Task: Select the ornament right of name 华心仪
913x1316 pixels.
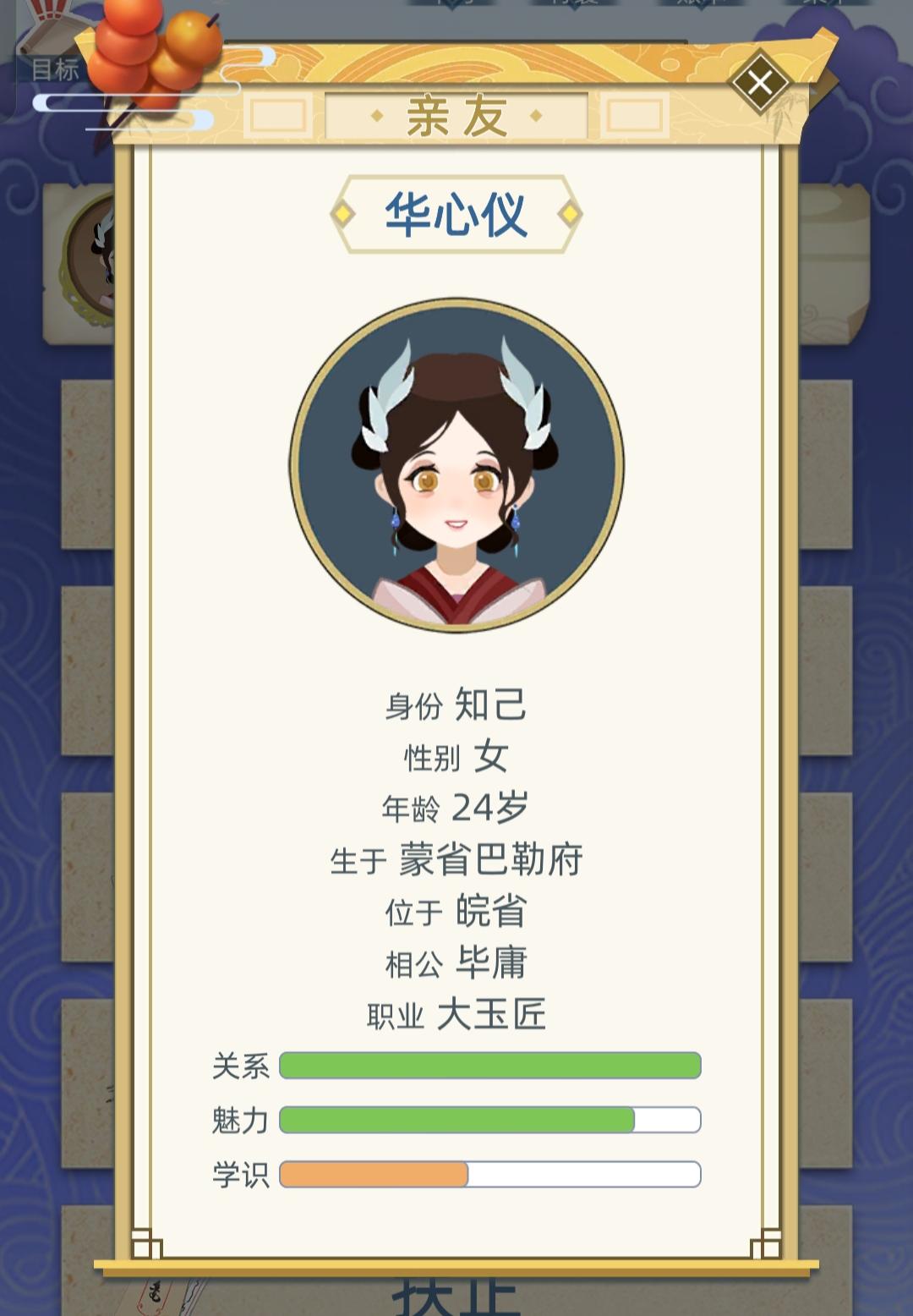Action: (571, 215)
